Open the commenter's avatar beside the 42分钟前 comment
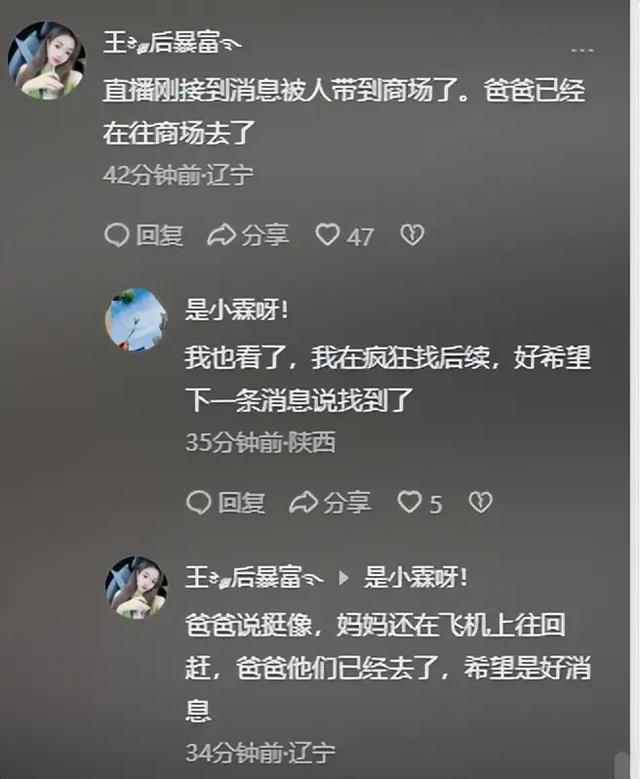The image size is (640, 779). [47, 61]
